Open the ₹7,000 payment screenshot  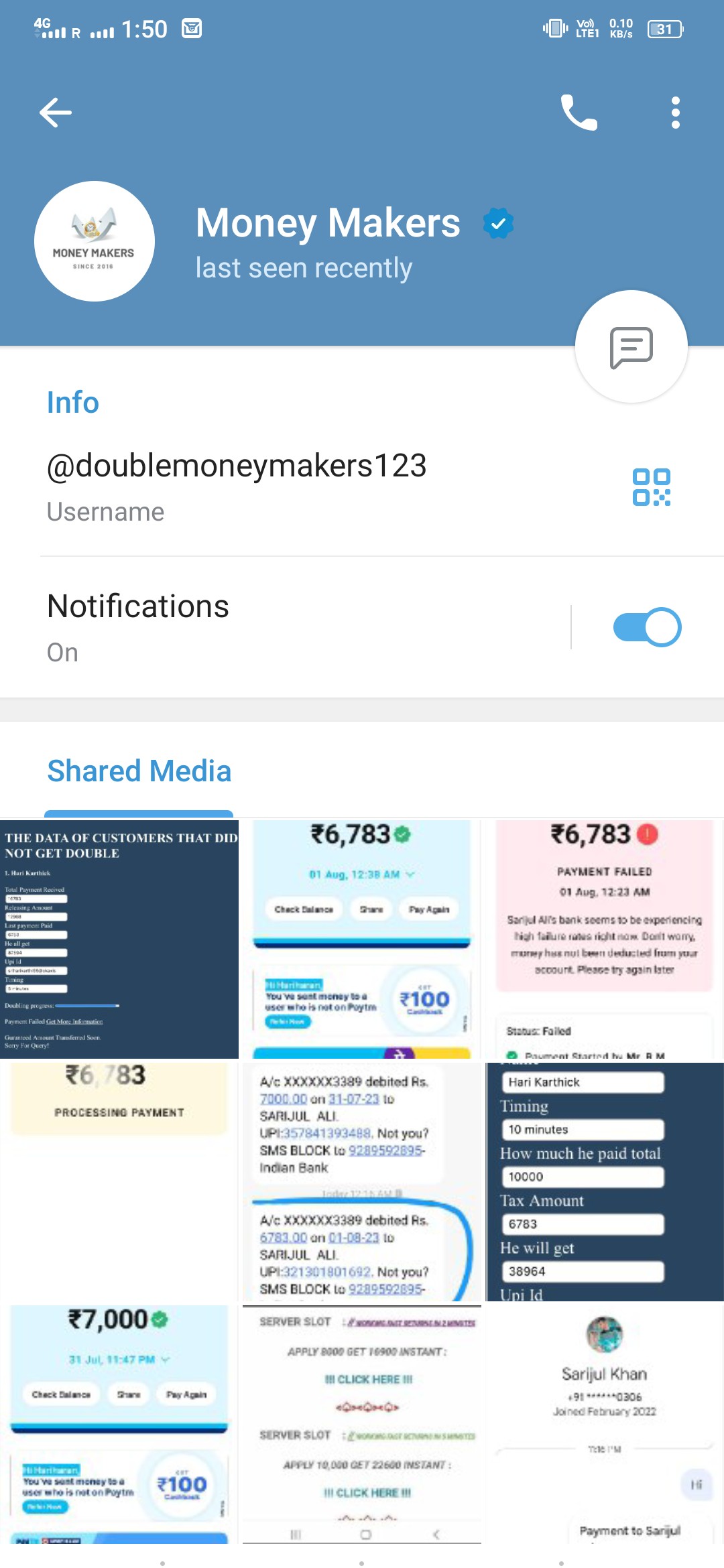pyautogui.click(x=119, y=1424)
